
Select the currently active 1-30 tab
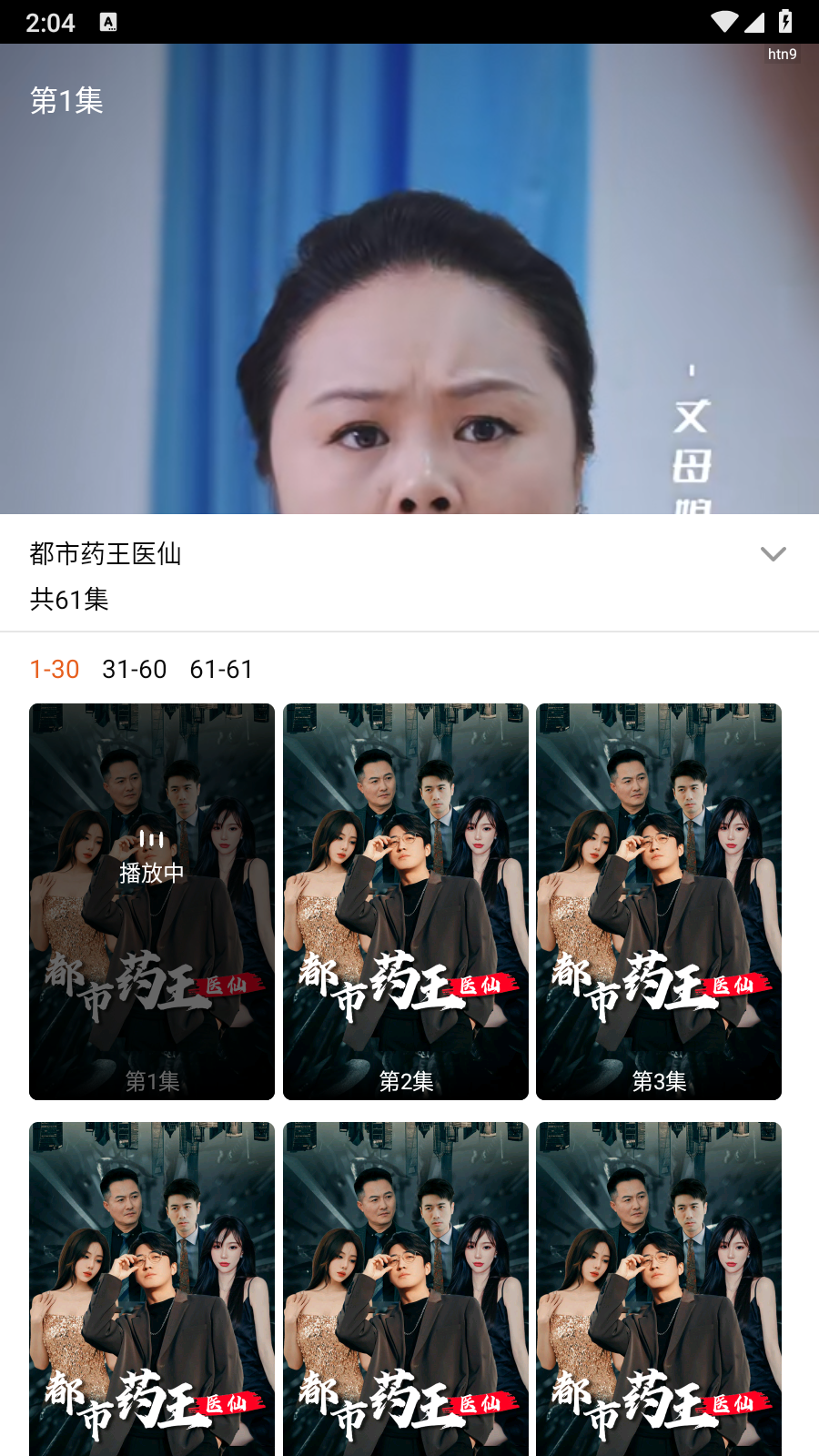point(54,670)
